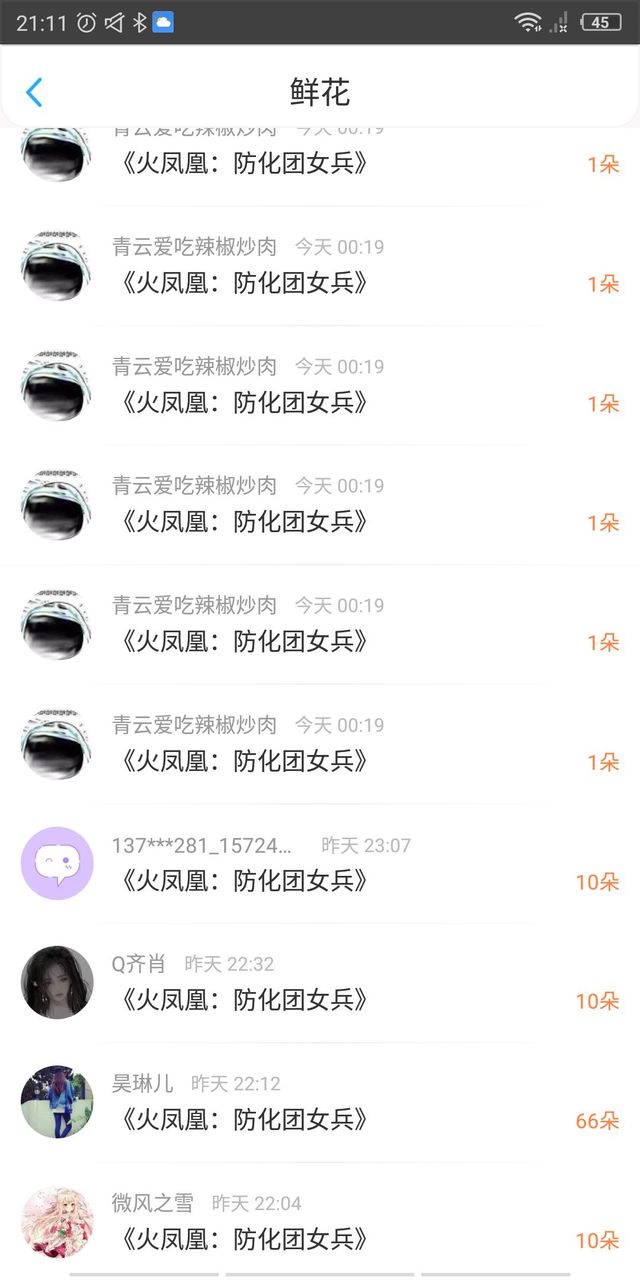
Task: View 昊琳儿's profile avatar
Action: coord(57,1102)
